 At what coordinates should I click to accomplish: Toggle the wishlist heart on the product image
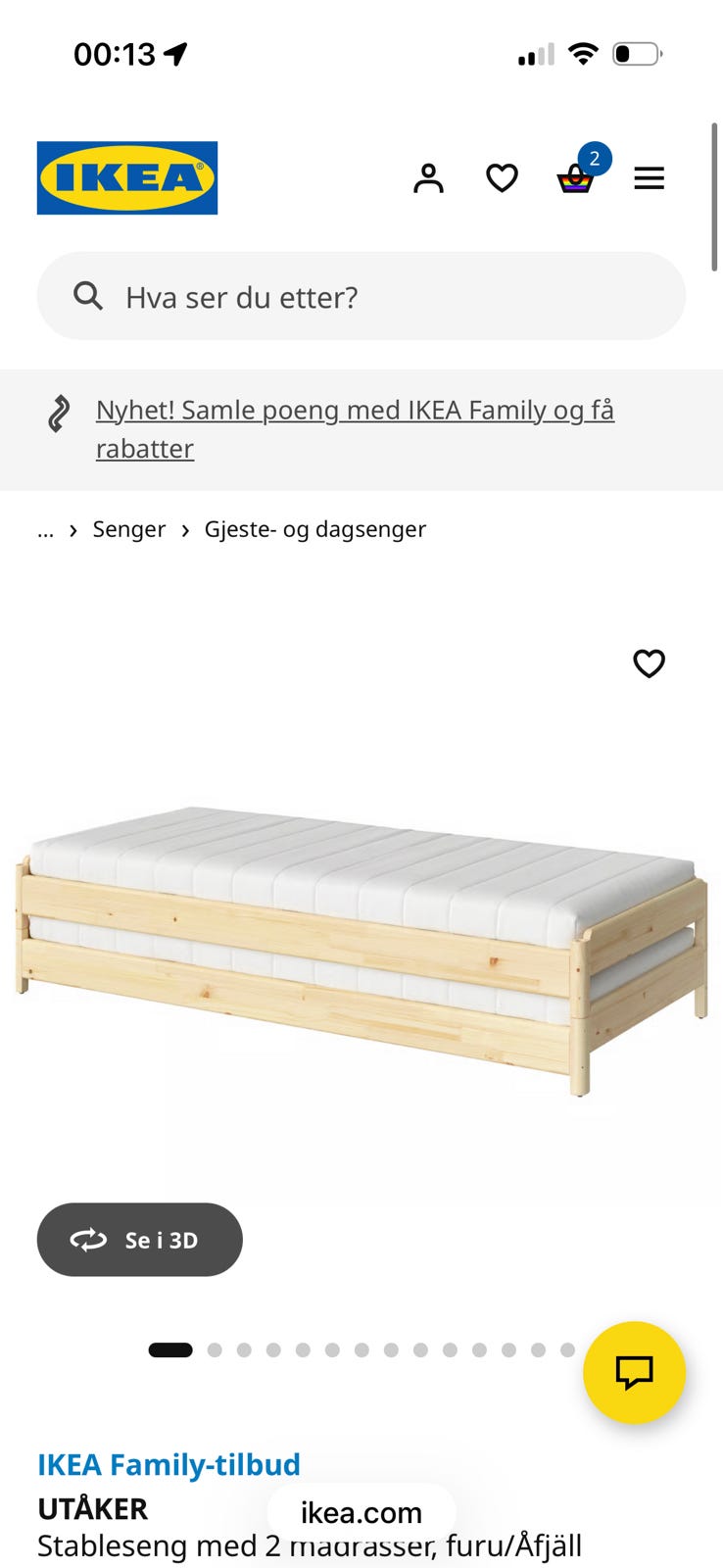pos(649,663)
